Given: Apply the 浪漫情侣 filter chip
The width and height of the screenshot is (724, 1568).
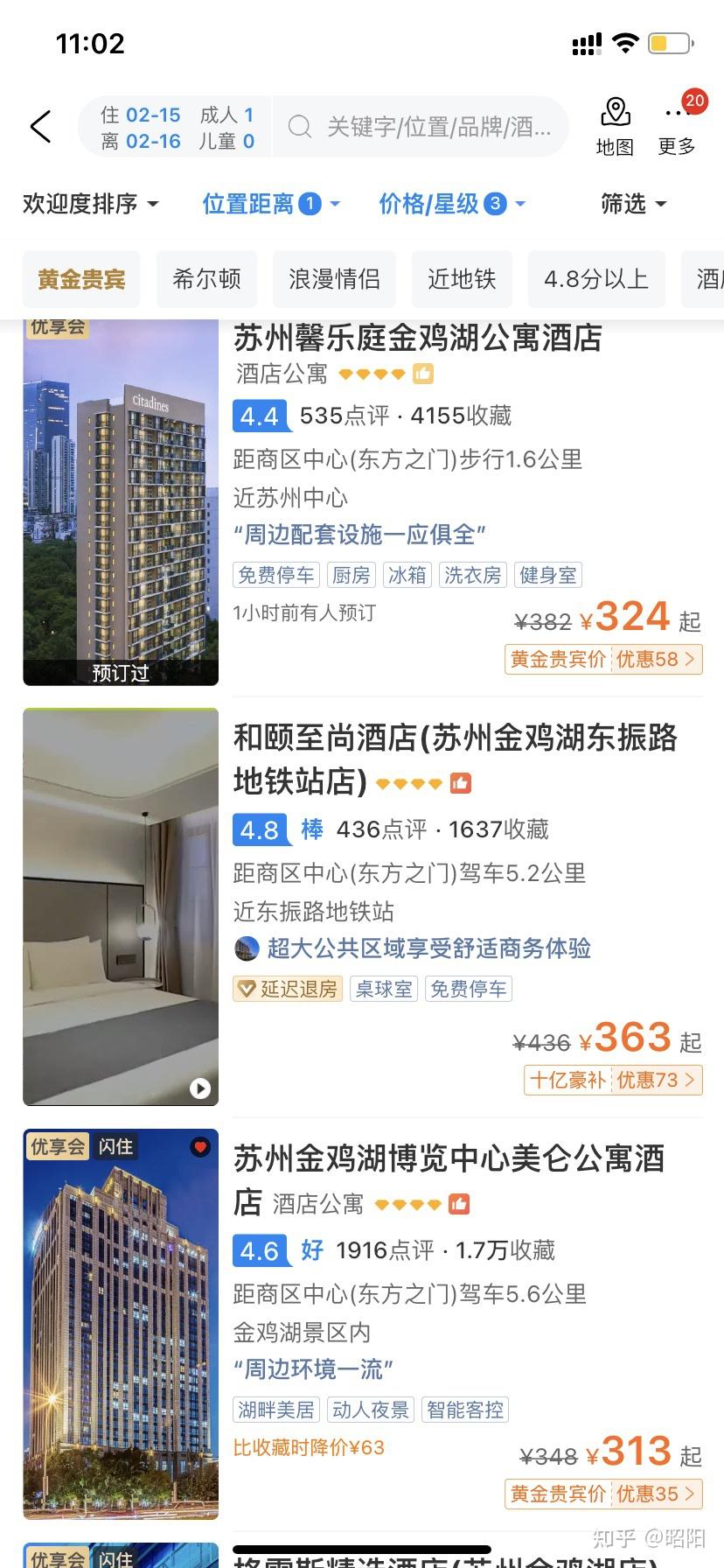Looking at the screenshot, I should [x=334, y=279].
